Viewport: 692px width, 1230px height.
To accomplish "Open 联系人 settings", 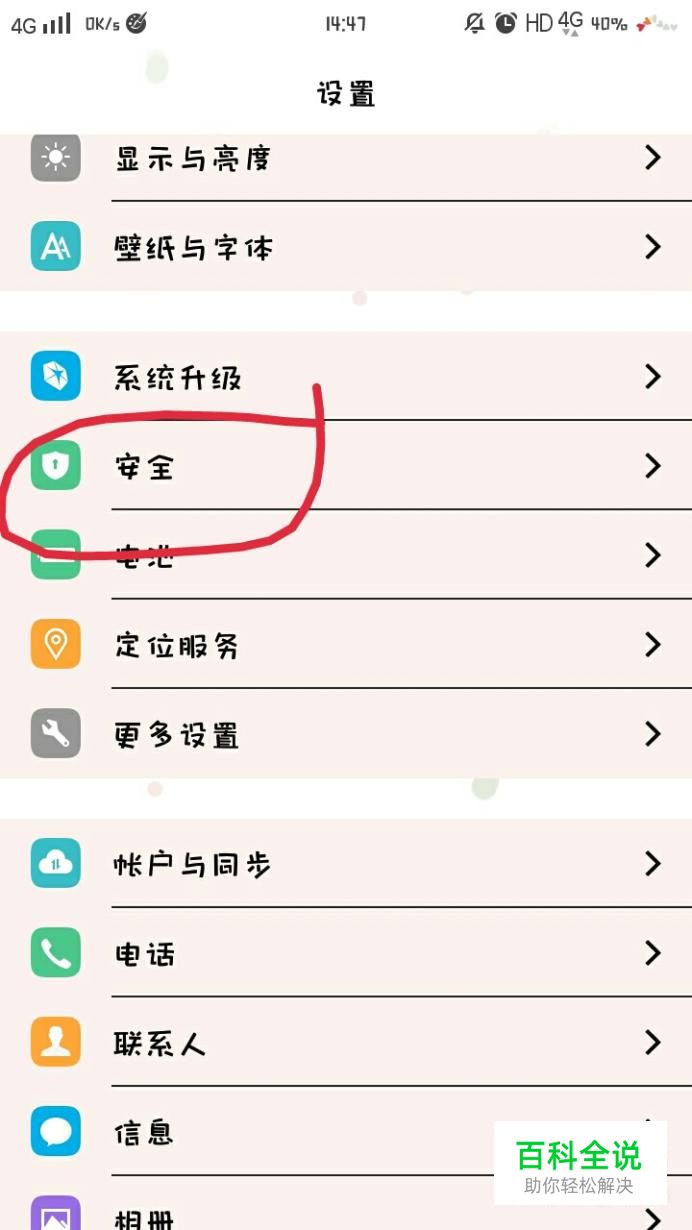I will pyautogui.click(x=346, y=1043).
